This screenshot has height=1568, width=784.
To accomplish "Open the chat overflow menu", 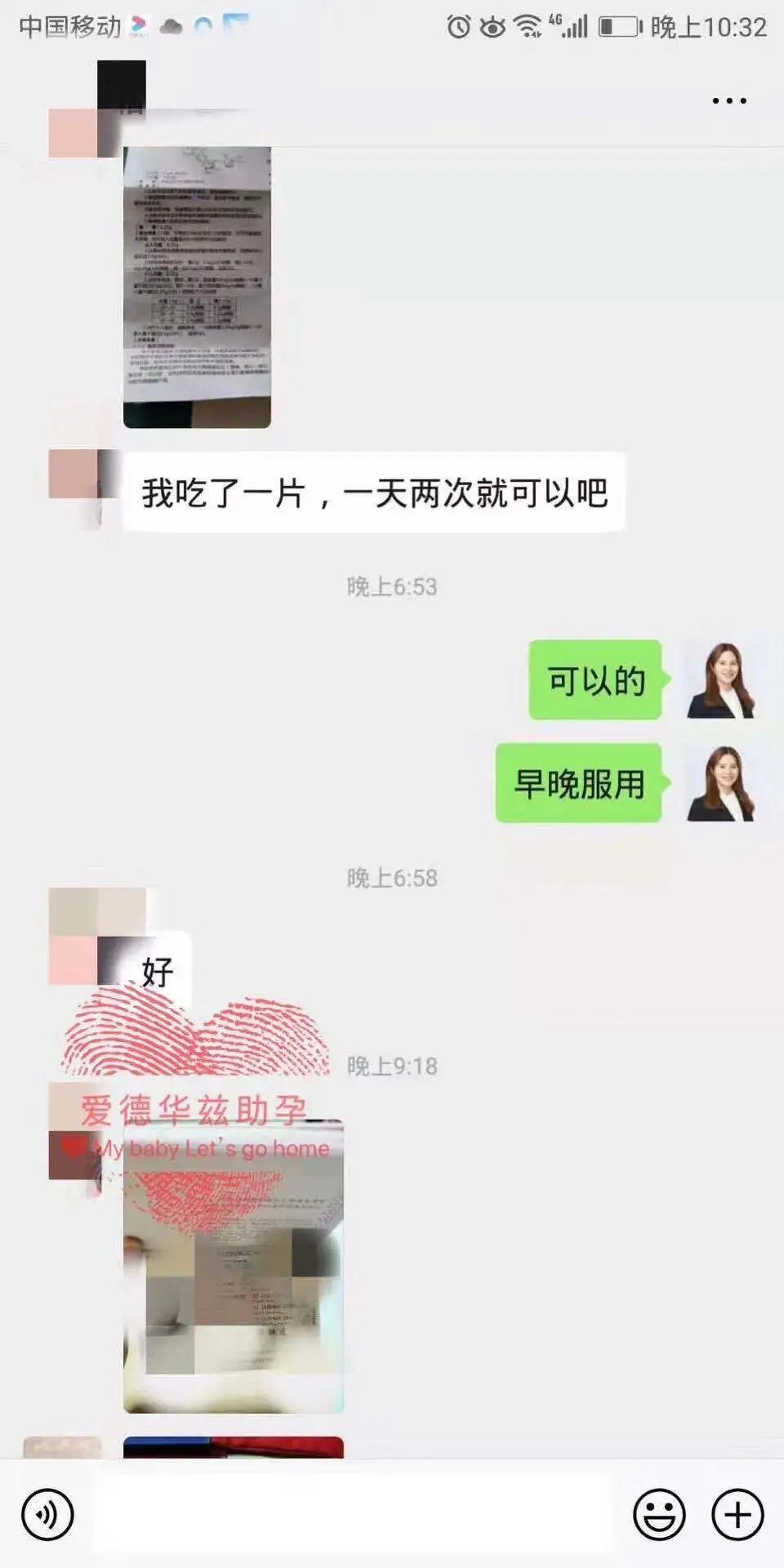I will click(728, 101).
